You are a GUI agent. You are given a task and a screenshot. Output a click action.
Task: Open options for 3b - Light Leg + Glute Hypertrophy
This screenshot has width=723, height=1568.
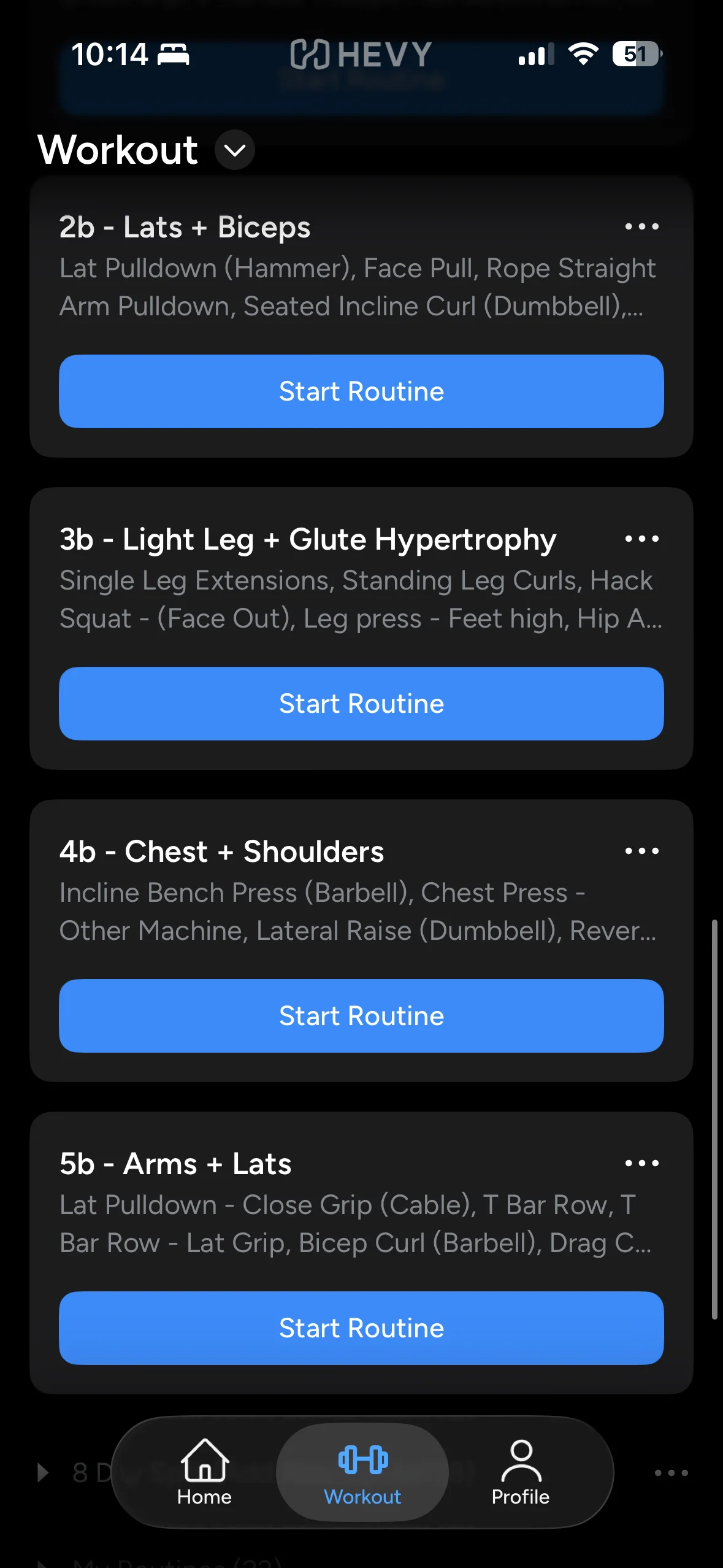641,539
